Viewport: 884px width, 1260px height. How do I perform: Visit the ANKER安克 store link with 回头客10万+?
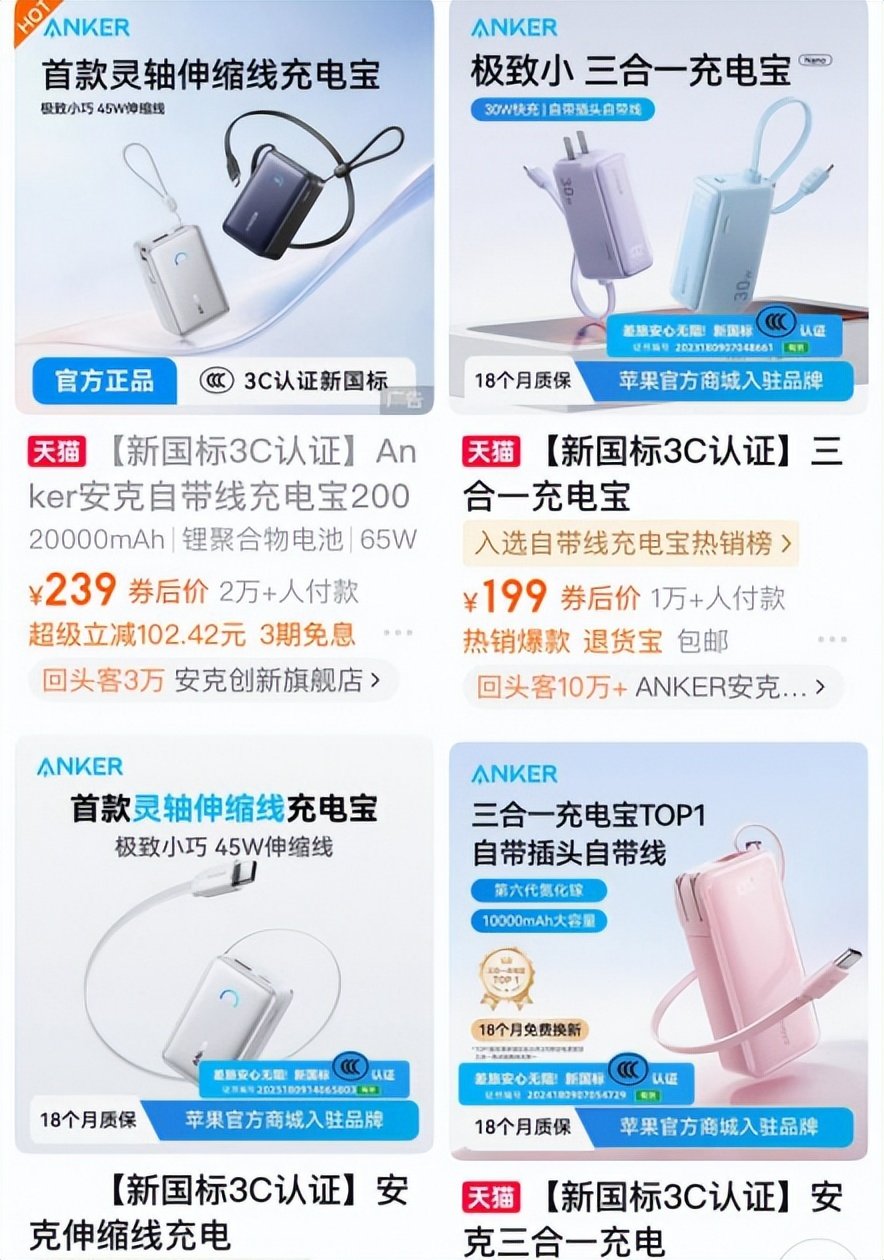tap(652, 687)
